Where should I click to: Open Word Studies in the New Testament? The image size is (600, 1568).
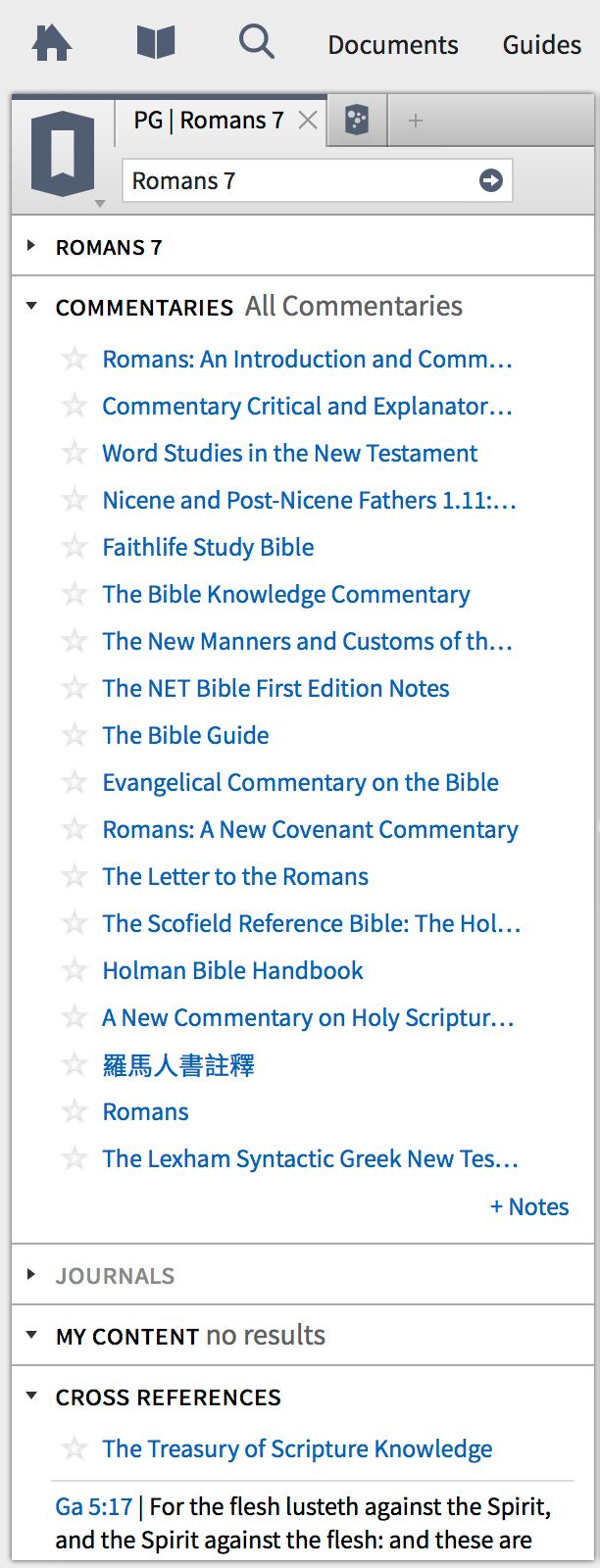click(290, 453)
